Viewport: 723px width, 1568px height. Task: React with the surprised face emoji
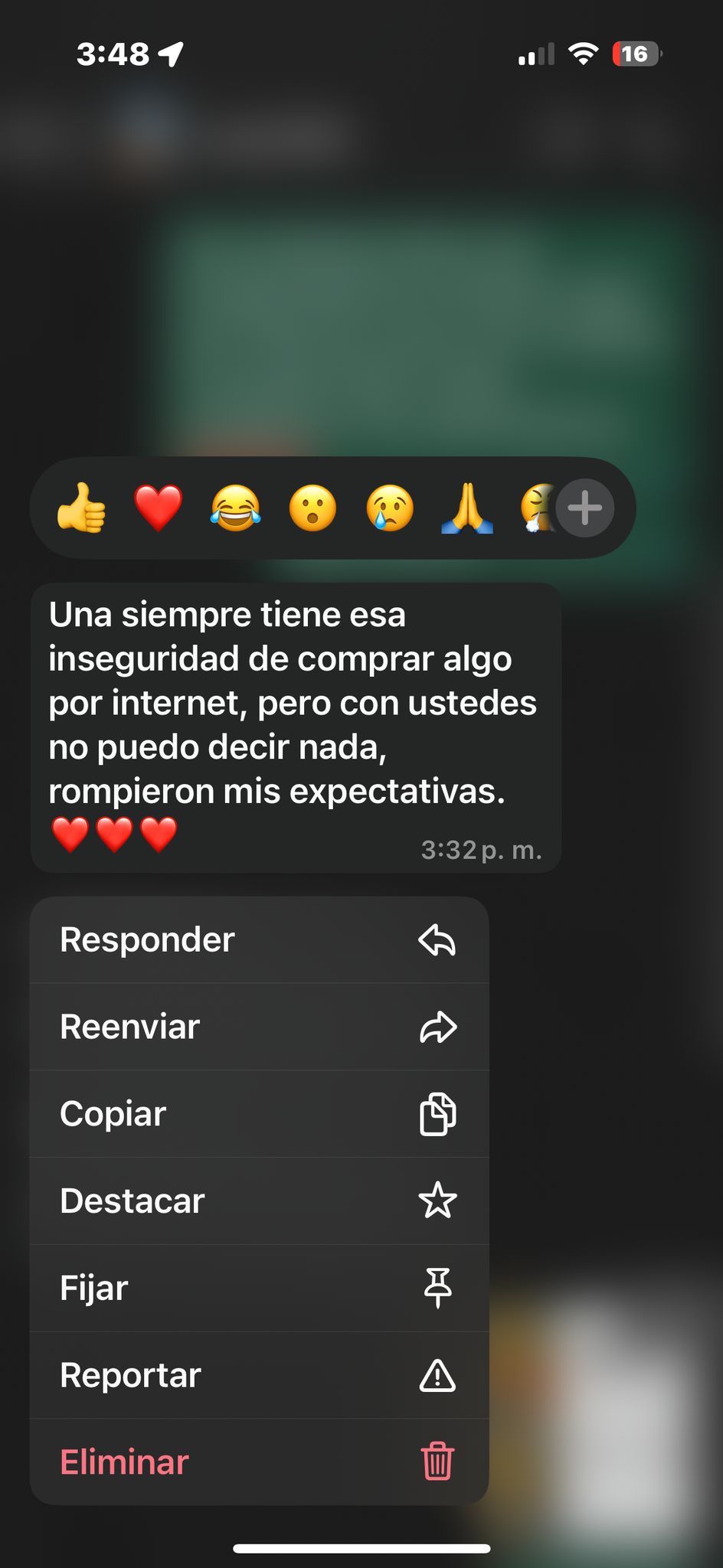[x=312, y=508]
